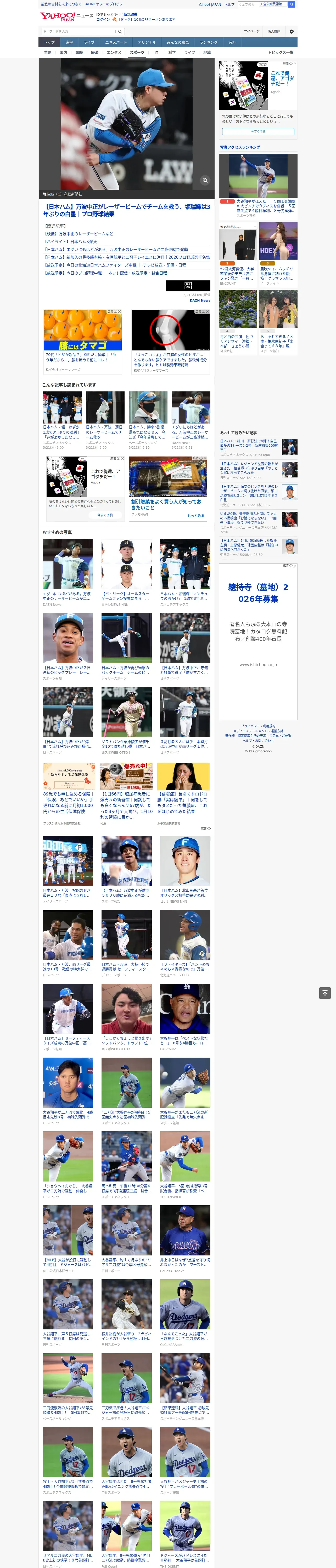Tap the DAZN News logo banner

tap(188, 285)
